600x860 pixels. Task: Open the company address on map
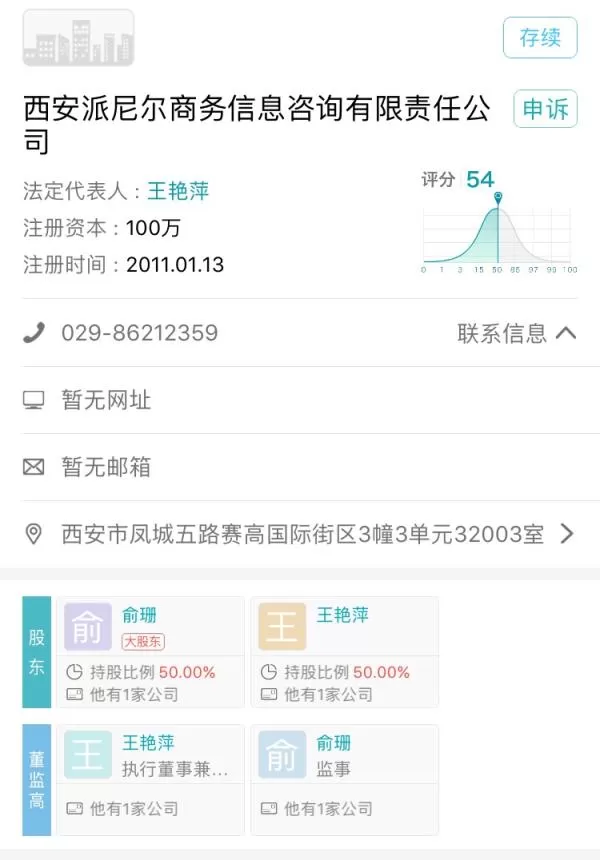click(x=300, y=534)
